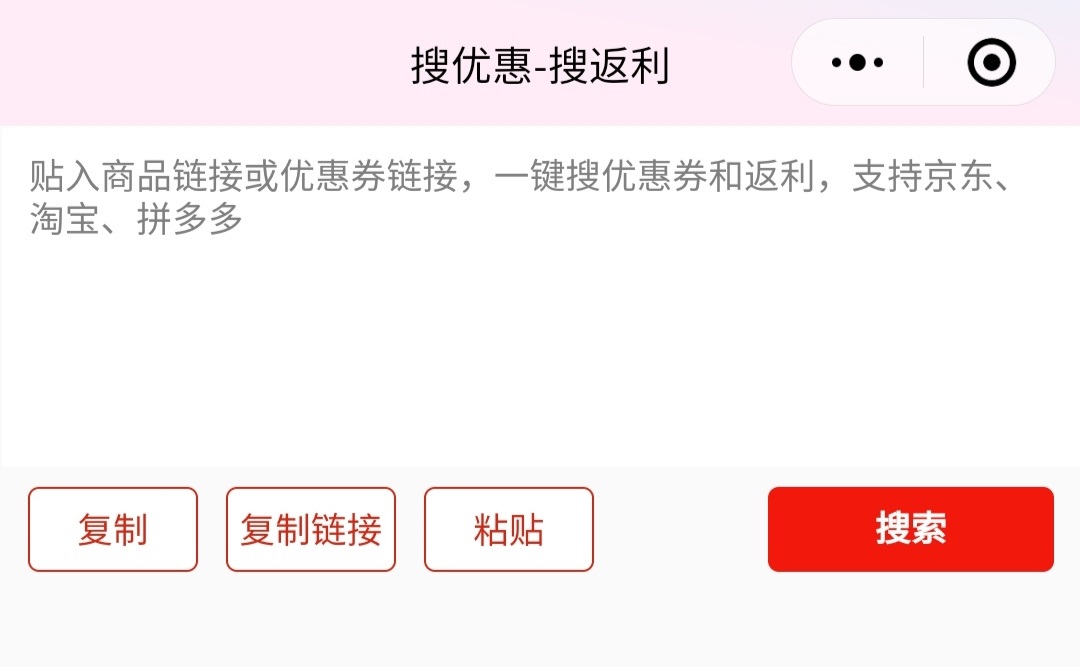
Task: Tap the 复制 button
Action: pos(113,530)
